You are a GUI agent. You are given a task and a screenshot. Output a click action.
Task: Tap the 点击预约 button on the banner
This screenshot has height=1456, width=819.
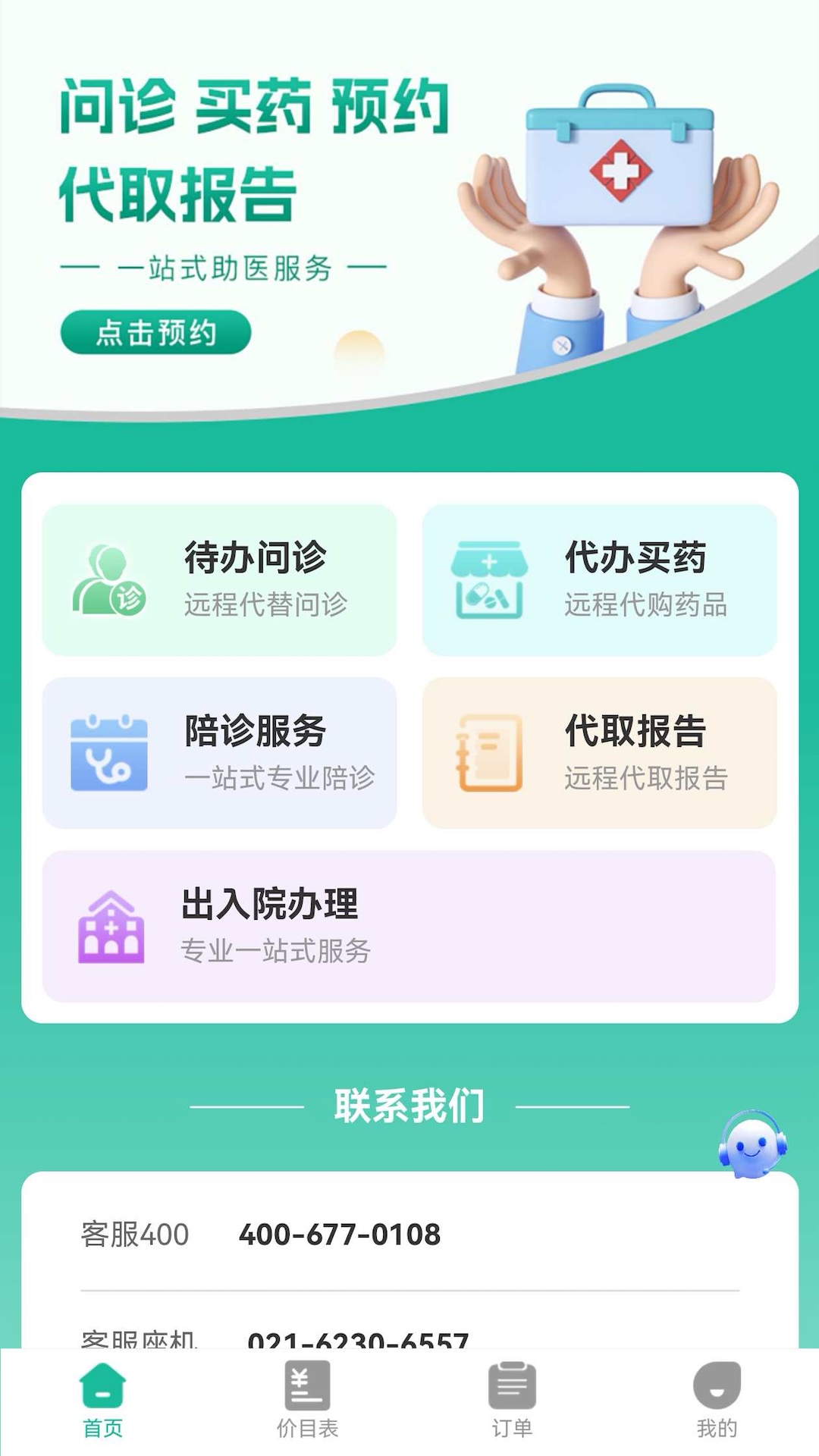pos(155,332)
